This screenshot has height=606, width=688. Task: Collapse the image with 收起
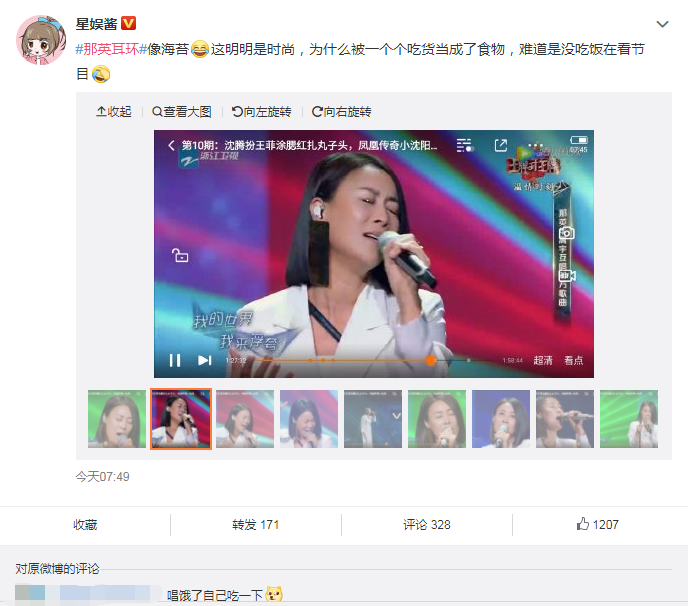pyautogui.click(x=113, y=112)
